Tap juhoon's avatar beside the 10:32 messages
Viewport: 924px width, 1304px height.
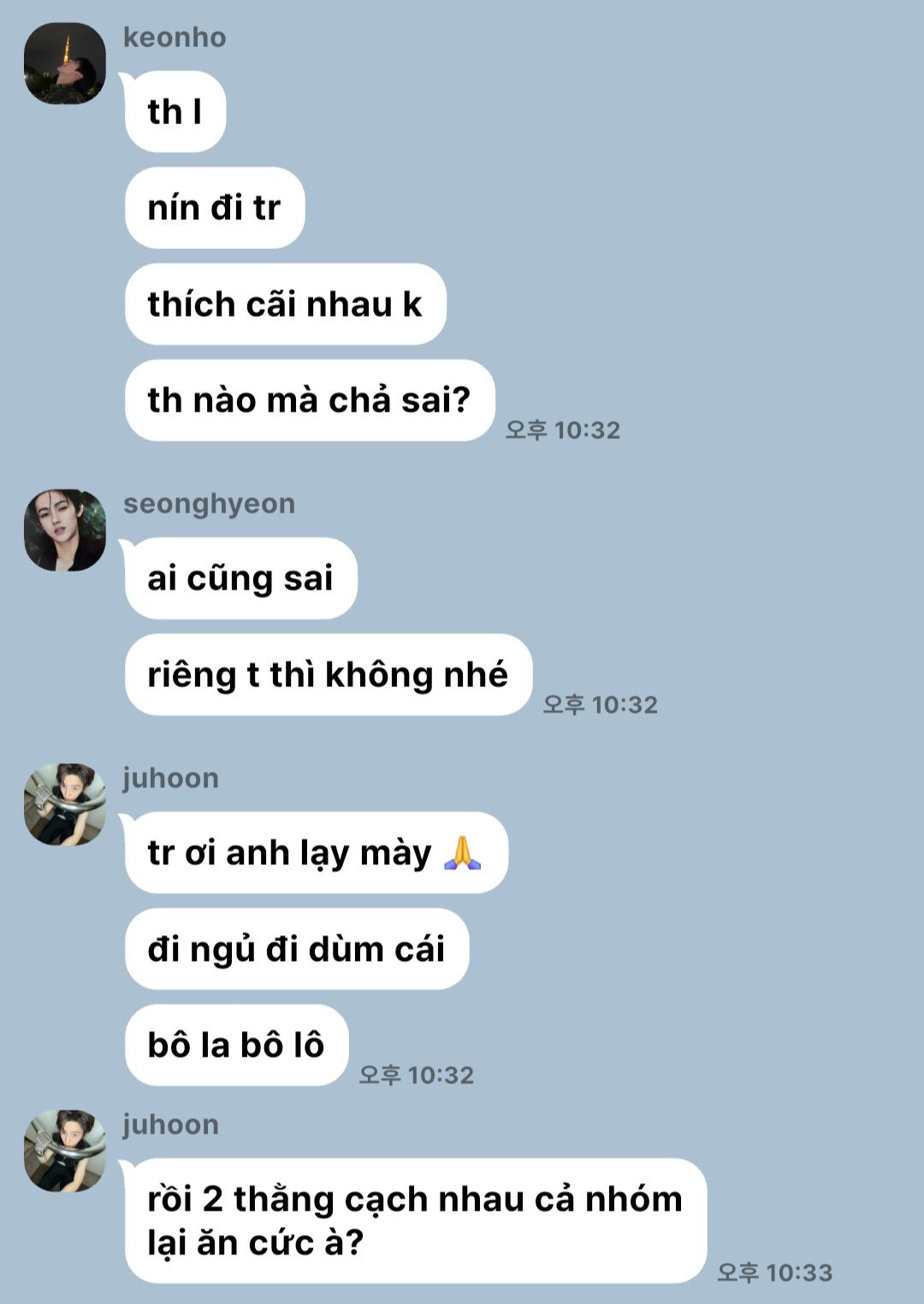click(65, 804)
